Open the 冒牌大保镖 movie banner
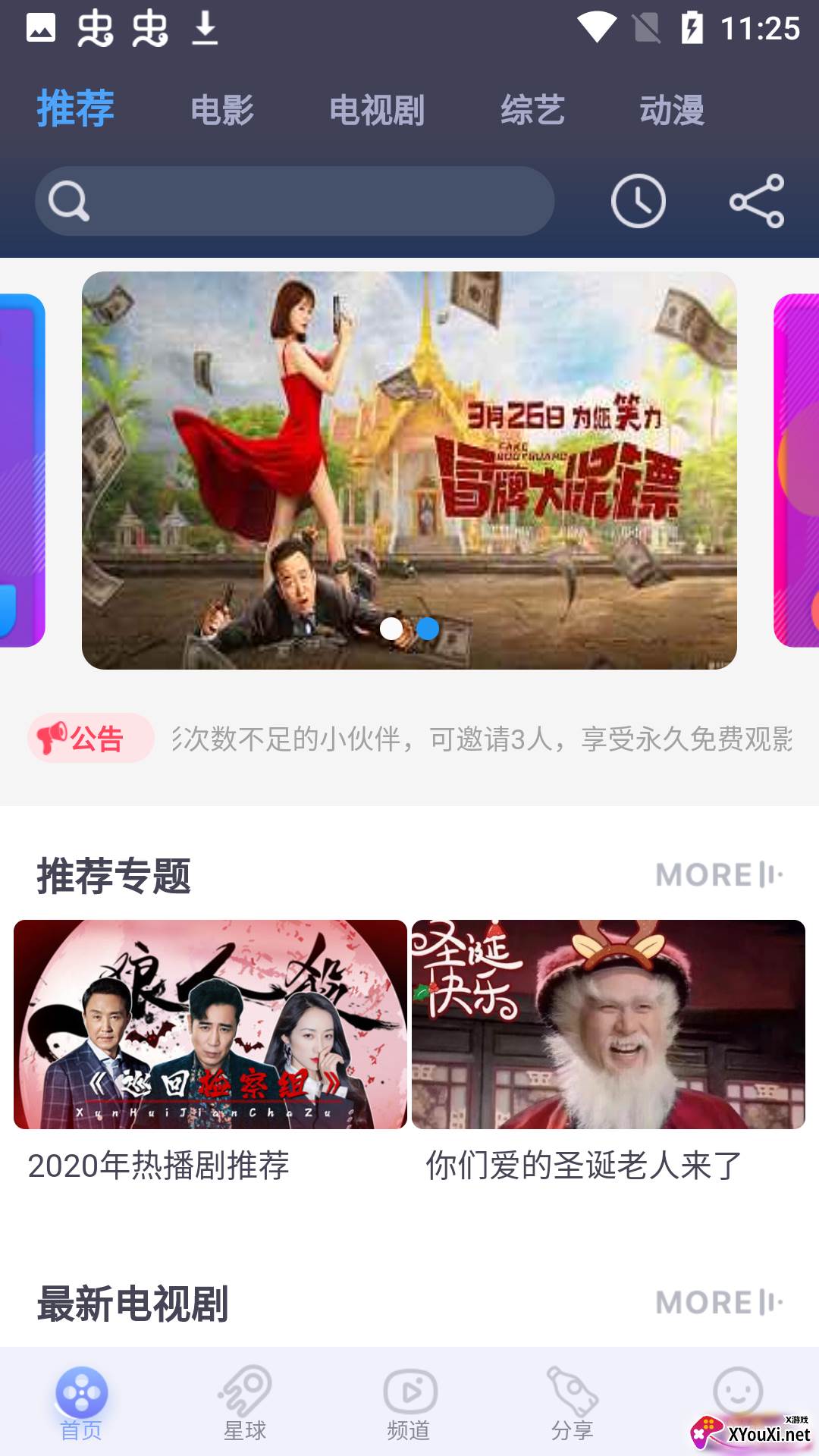This screenshot has height=1456, width=819. (409, 470)
